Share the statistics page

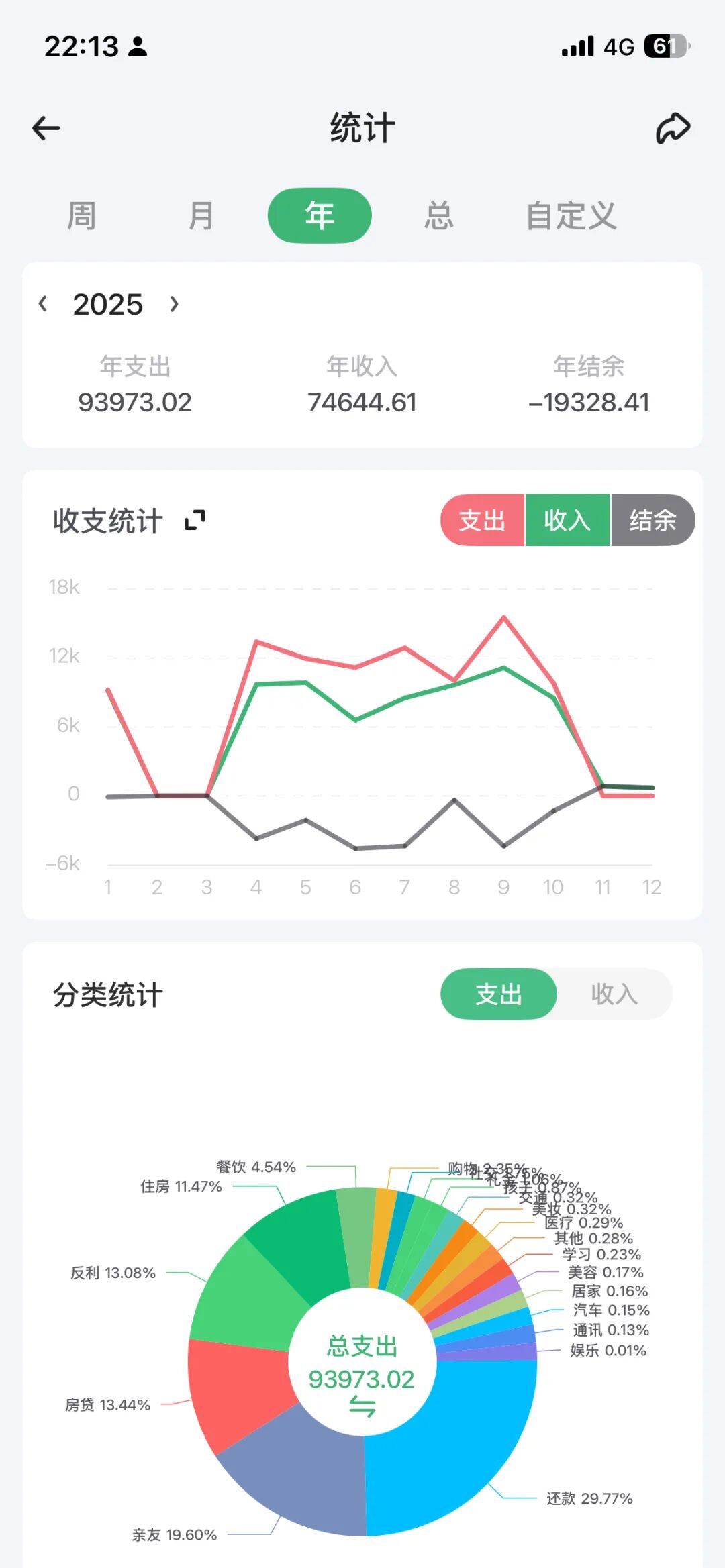tap(673, 128)
